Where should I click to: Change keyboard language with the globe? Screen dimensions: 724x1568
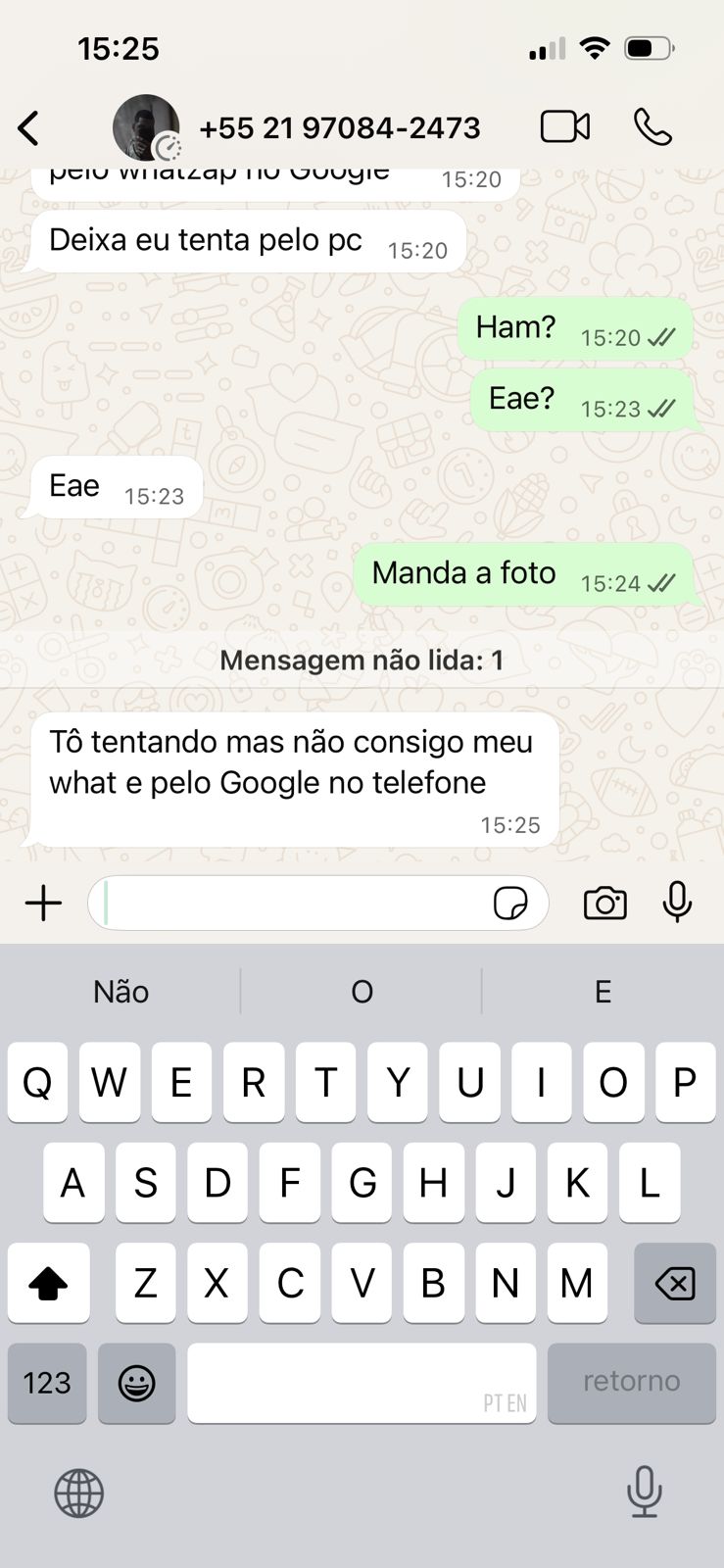(78, 1494)
